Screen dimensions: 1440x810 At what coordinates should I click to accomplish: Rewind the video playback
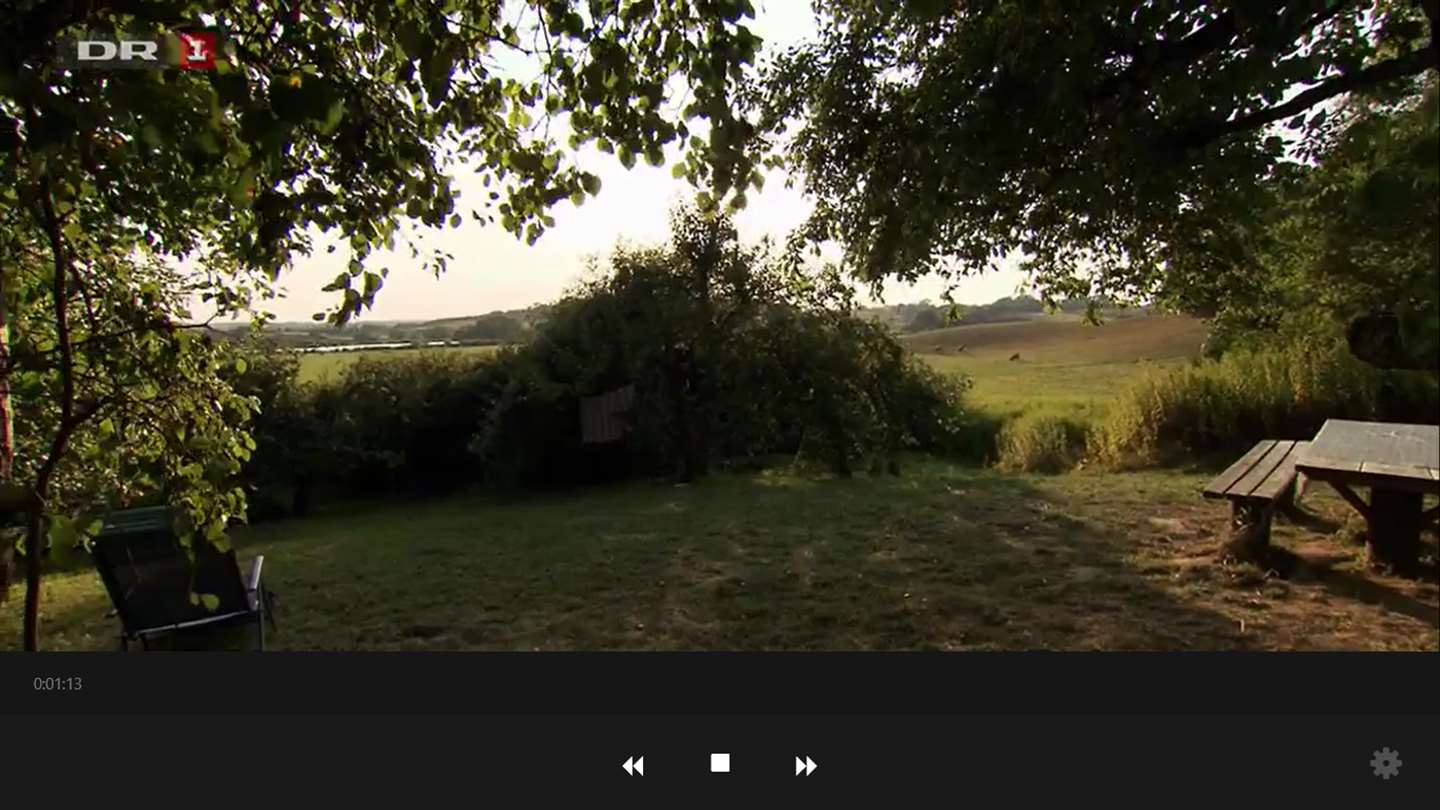tap(633, 766)
